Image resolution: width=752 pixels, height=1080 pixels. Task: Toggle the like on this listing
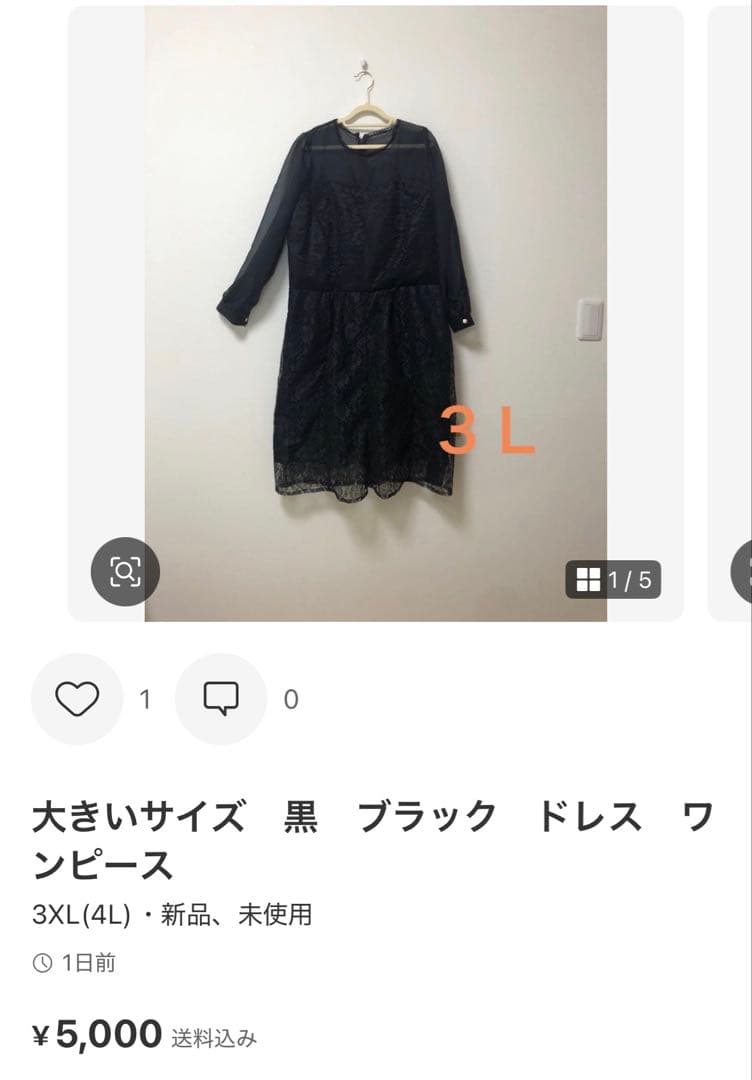(76, 697)
